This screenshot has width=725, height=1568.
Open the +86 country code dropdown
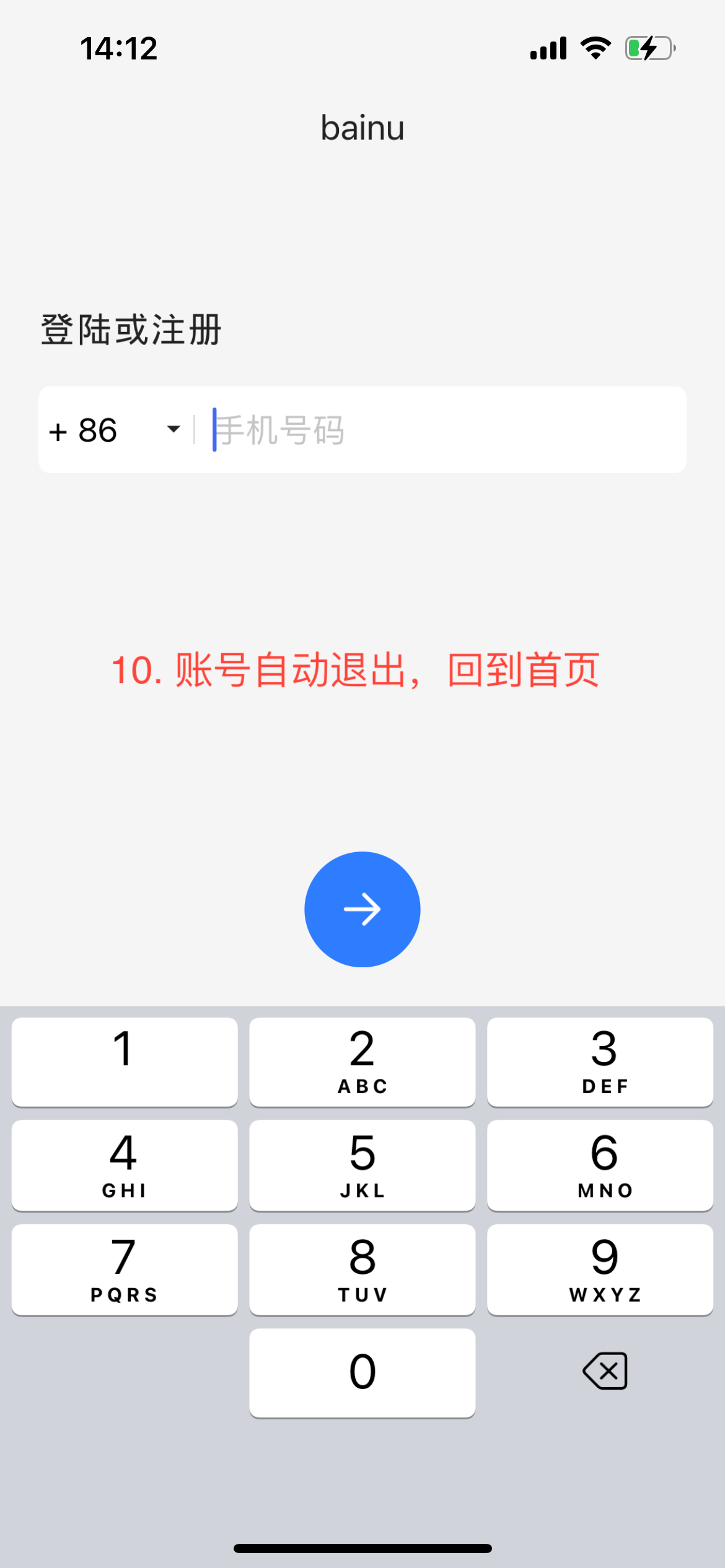pyautogui.click(x=115, y=430)
